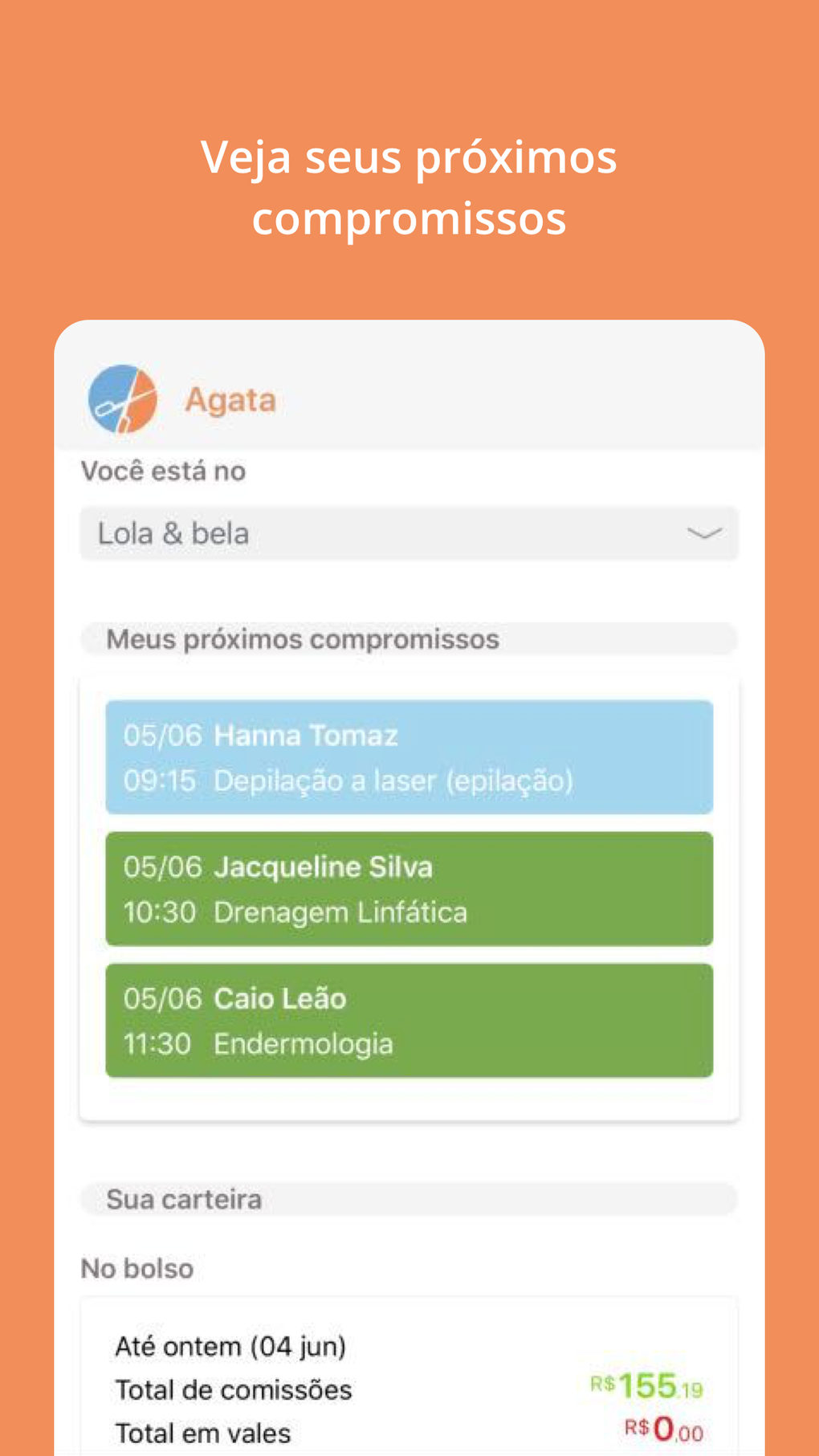Click the Agata scissors logo icon

pos(122,399)
